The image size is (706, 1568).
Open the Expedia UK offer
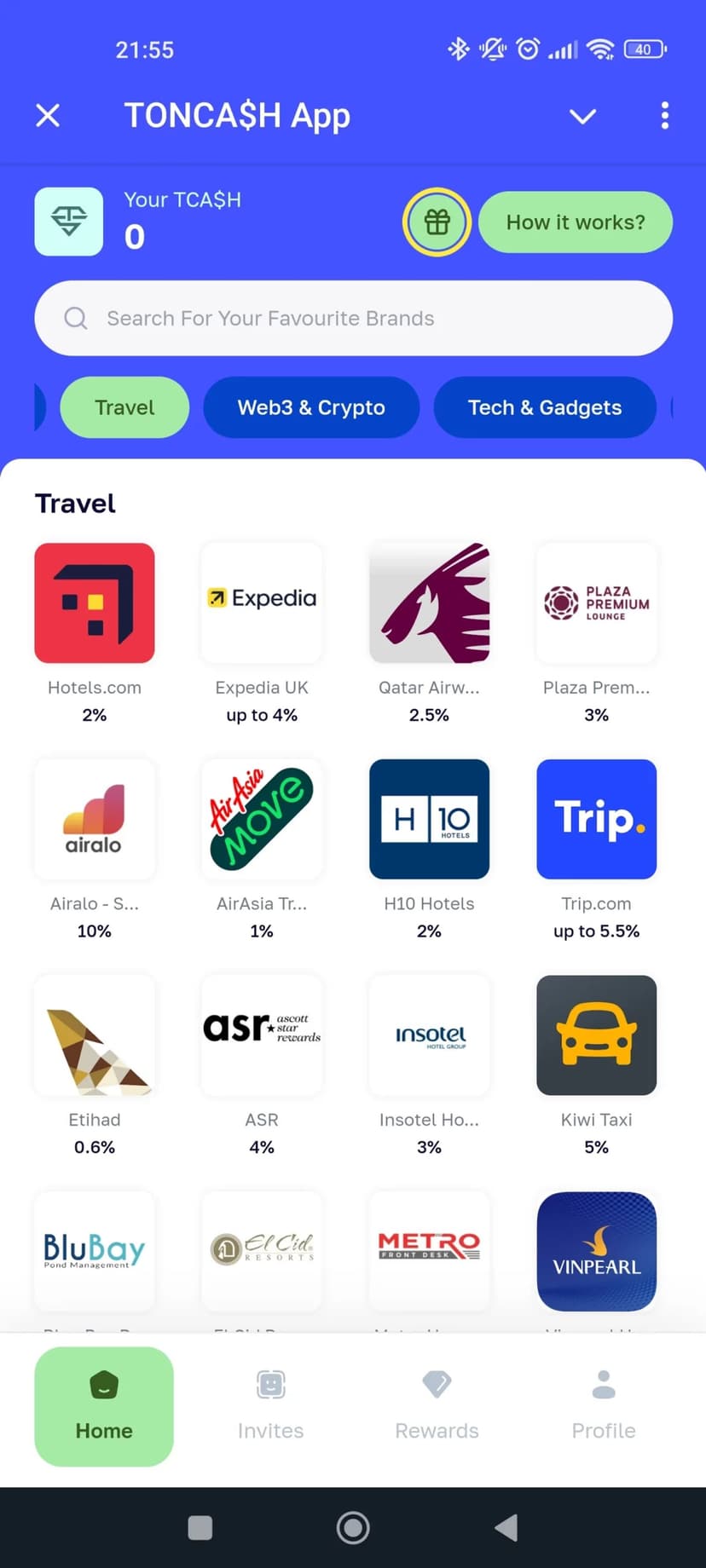pyautogui.click(x=262, y=603)
